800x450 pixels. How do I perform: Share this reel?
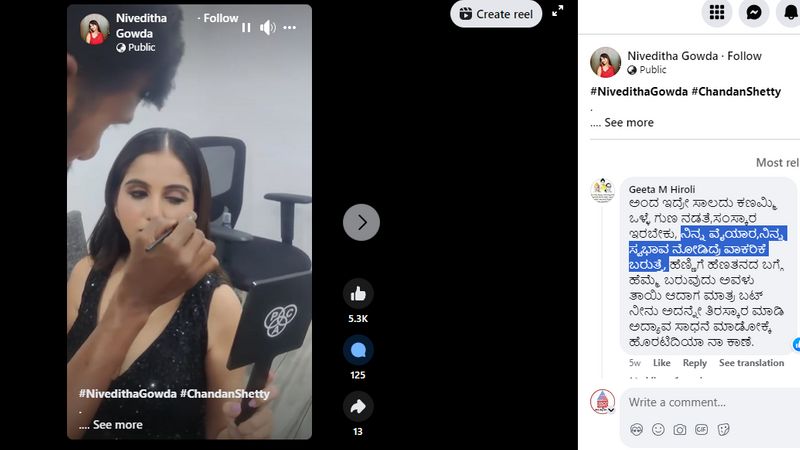point(358,406)
